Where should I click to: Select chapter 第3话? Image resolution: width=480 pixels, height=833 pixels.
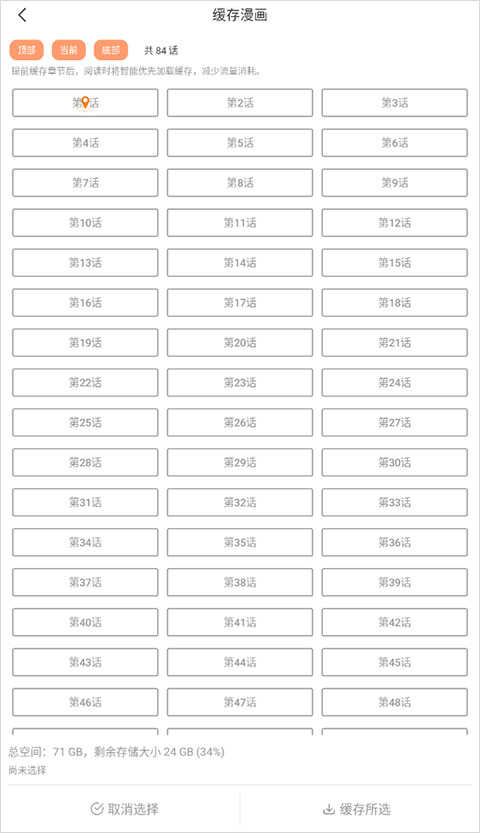(395, 103)
